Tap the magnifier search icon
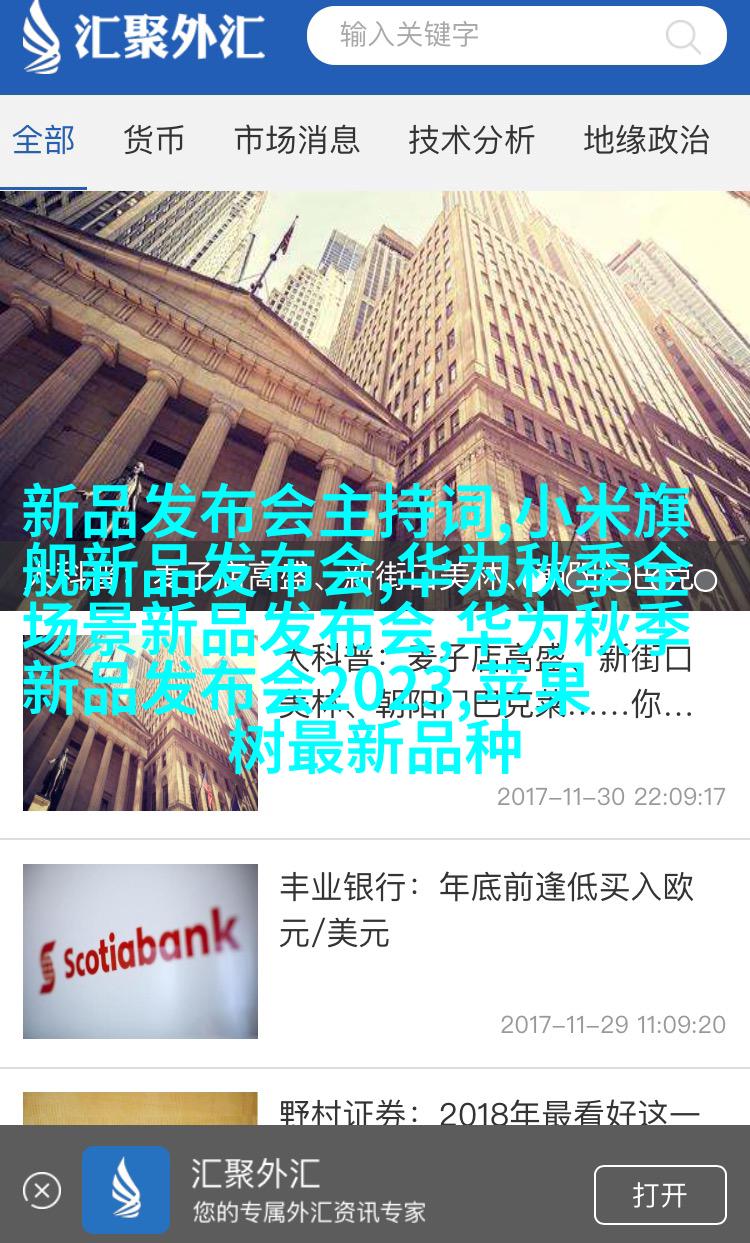 (683, 37)
